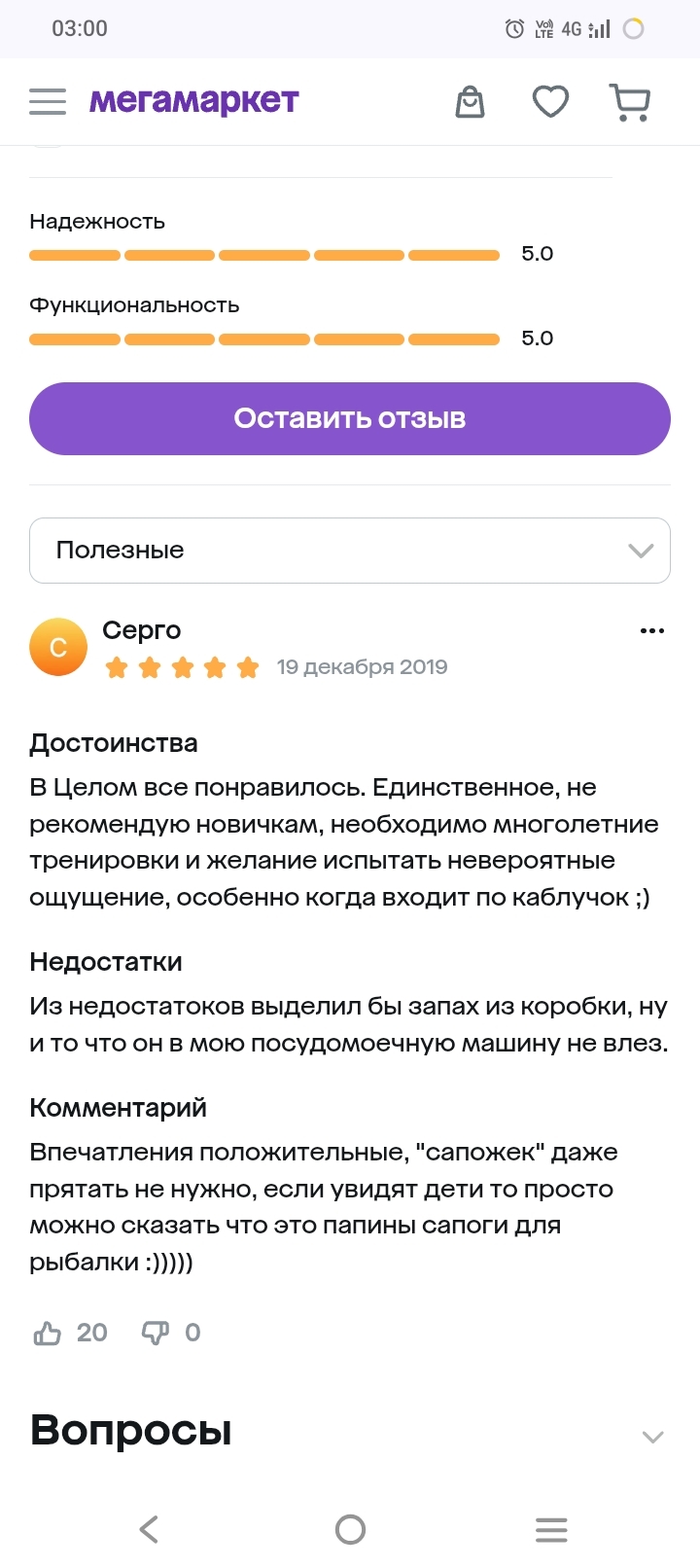Like Серго's review with thumbs up
The width and height of the screenshot is (700, 1568).
(x=48, y=1333)
